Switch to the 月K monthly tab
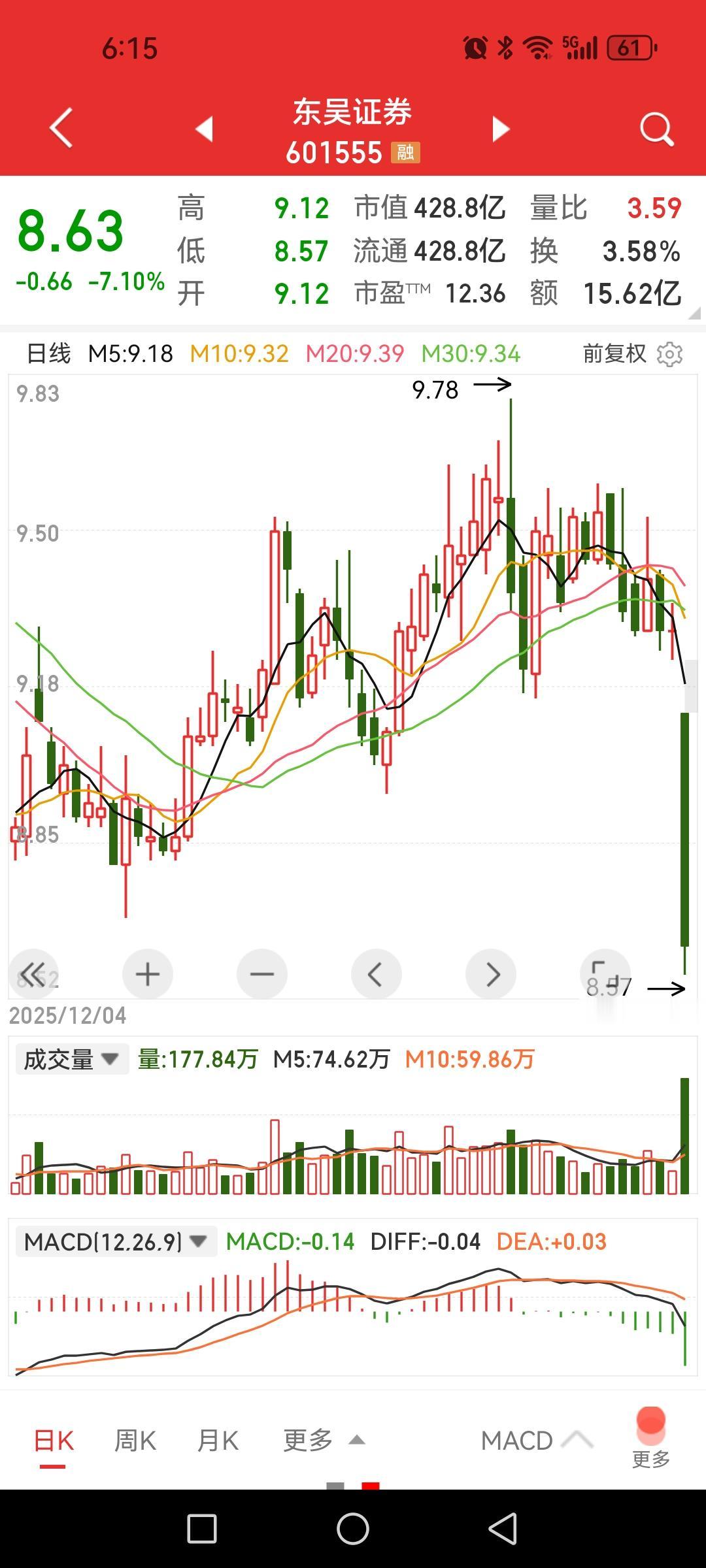This screenshot has width=706, height=1568. point(217,1440)
